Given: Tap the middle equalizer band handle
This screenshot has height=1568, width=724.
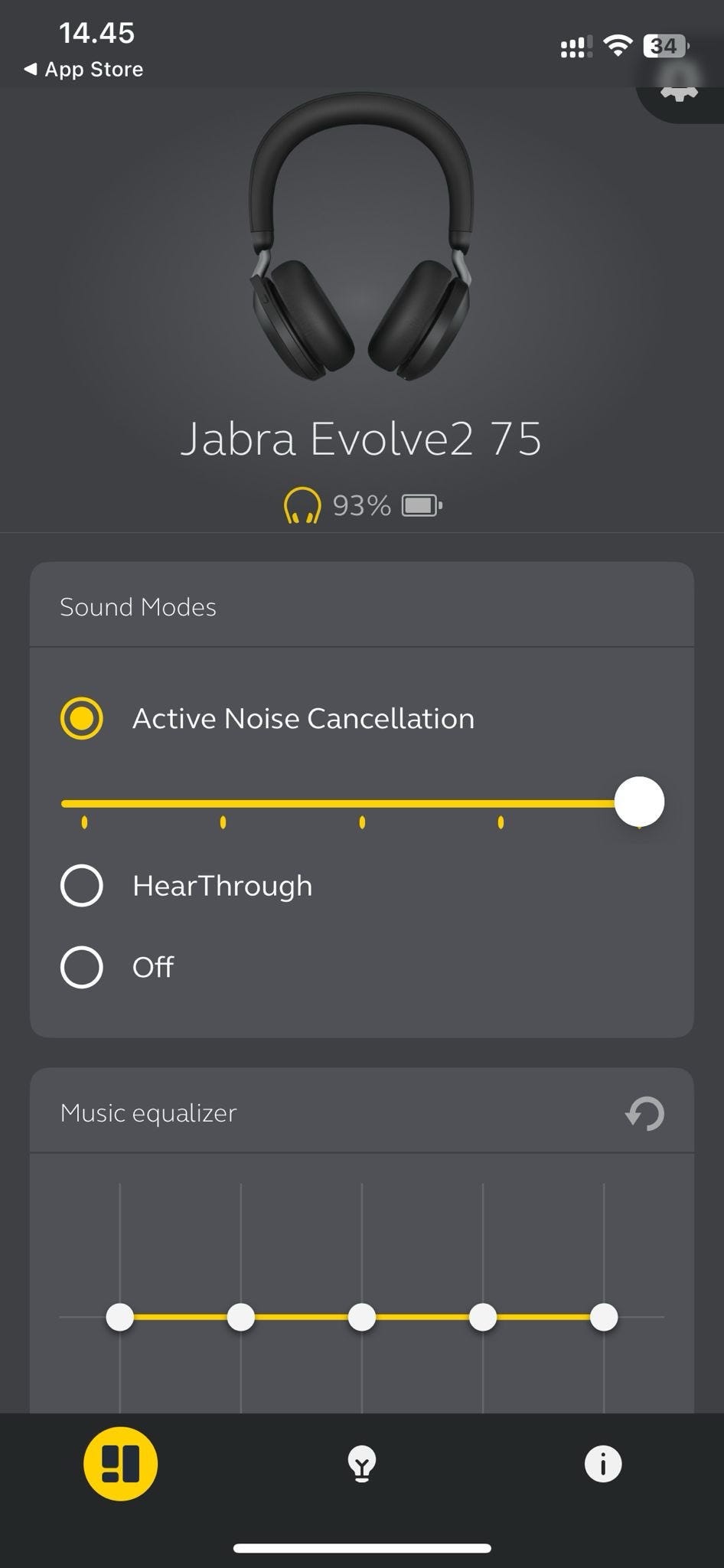Looking at the screenshot, I should (362, 1318).
